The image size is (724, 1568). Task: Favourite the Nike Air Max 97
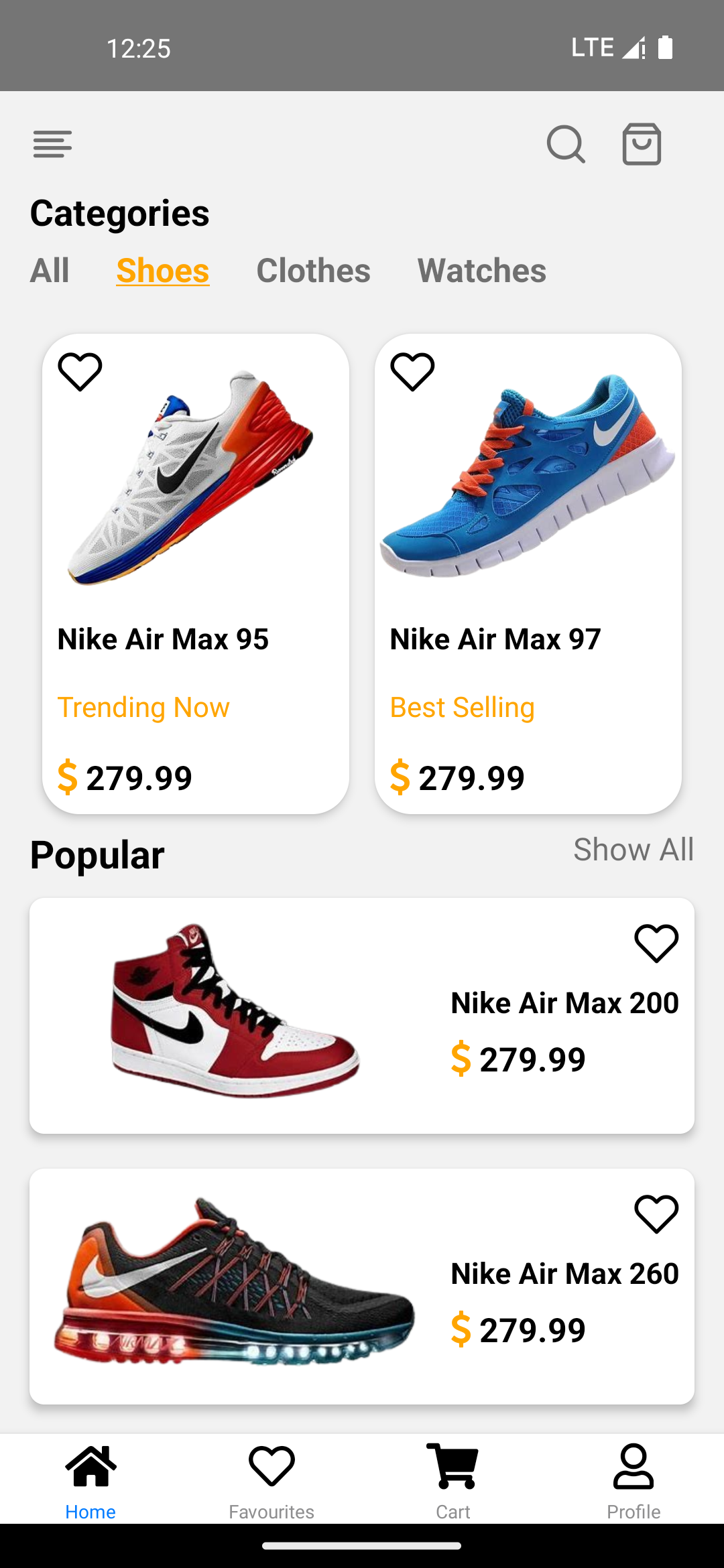click(413, 371)
